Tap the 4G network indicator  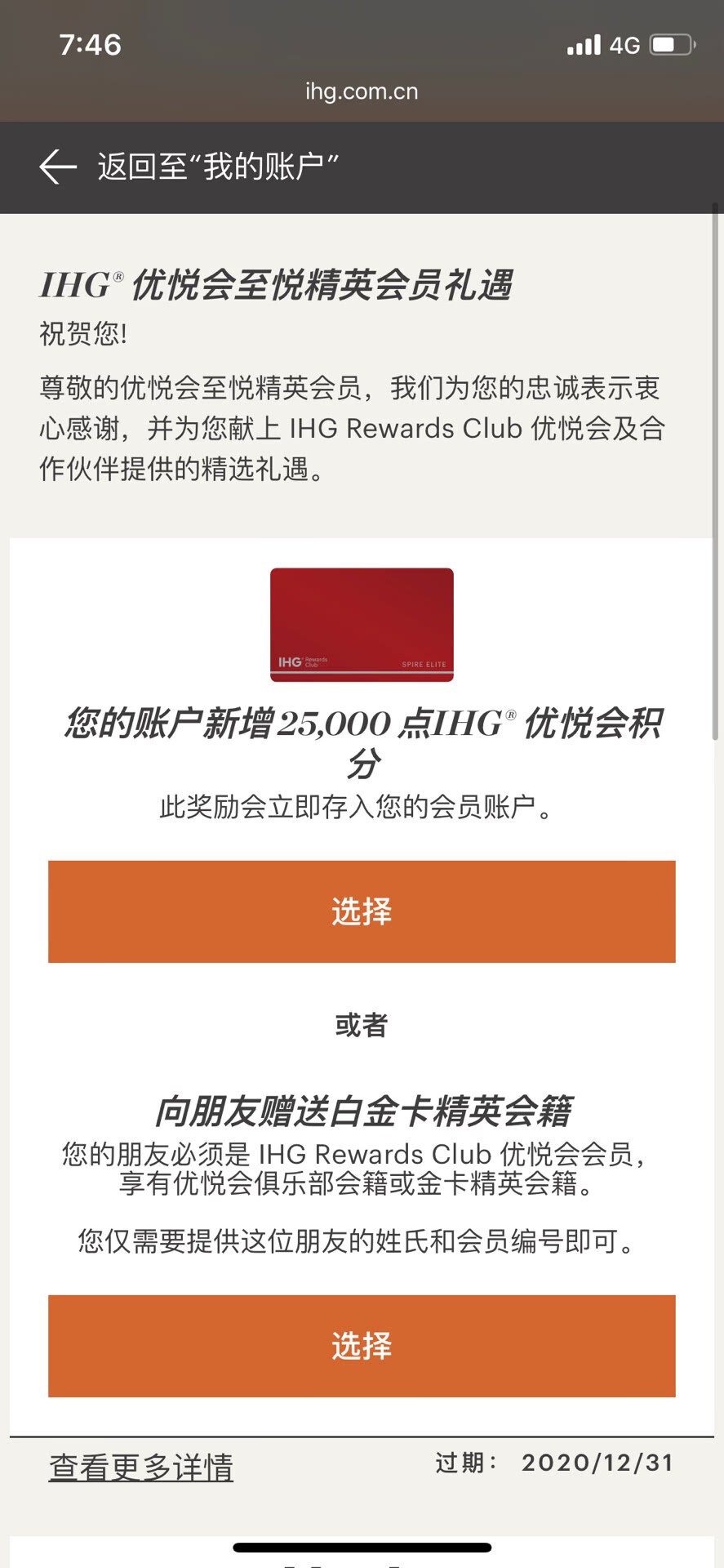tap(625, 45)
